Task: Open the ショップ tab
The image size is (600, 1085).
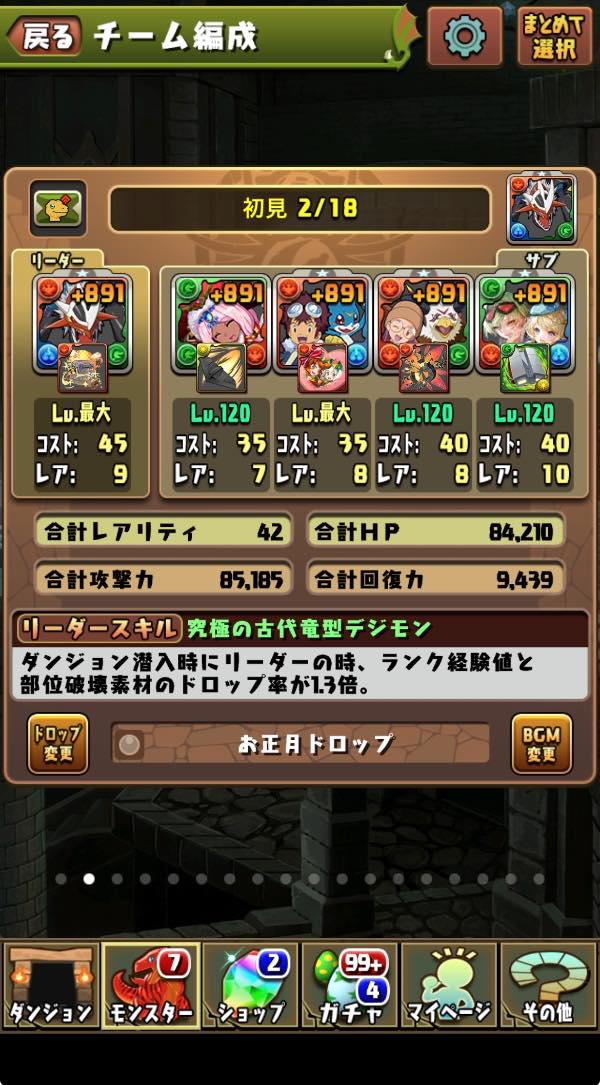Action: point(250,985)
